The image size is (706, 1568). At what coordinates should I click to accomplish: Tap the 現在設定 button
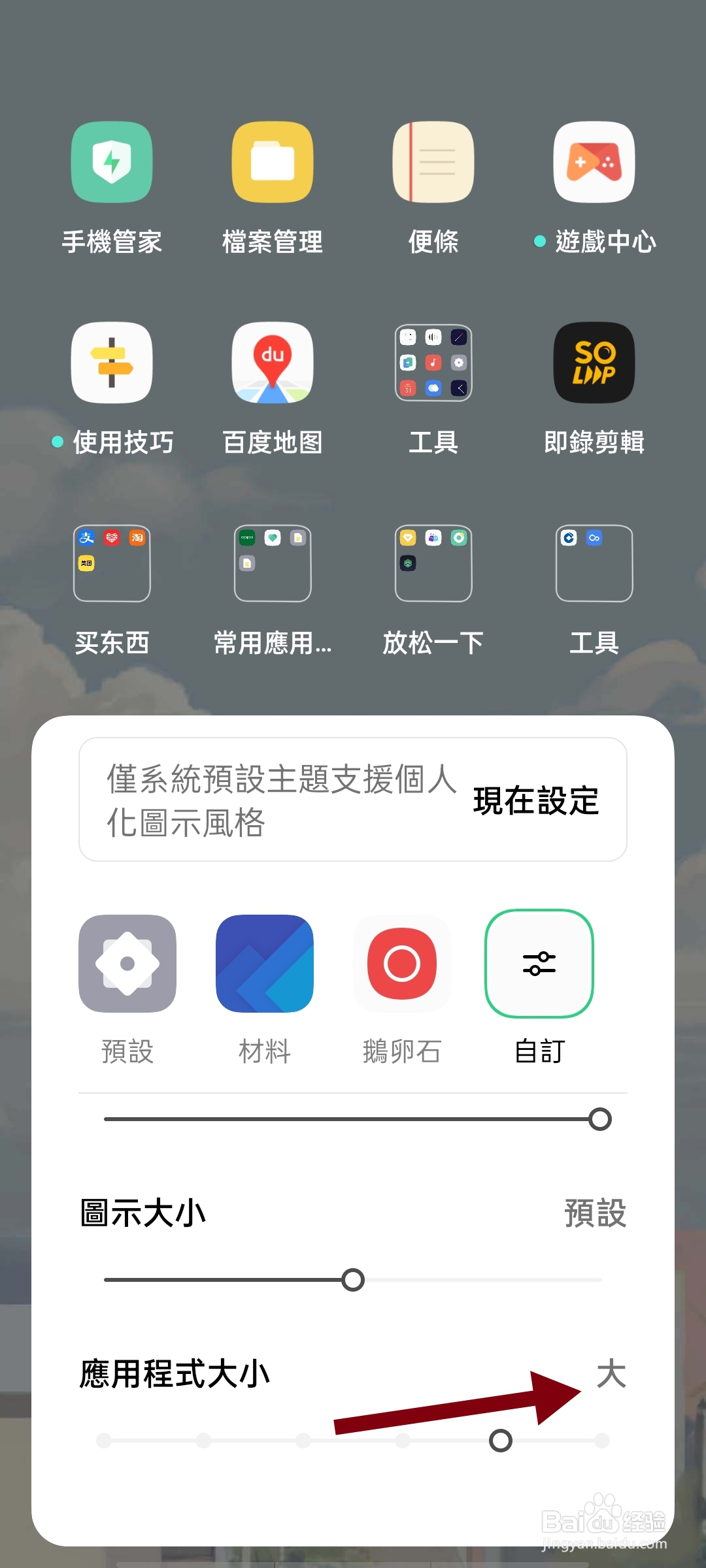click(x=535, y=800)
